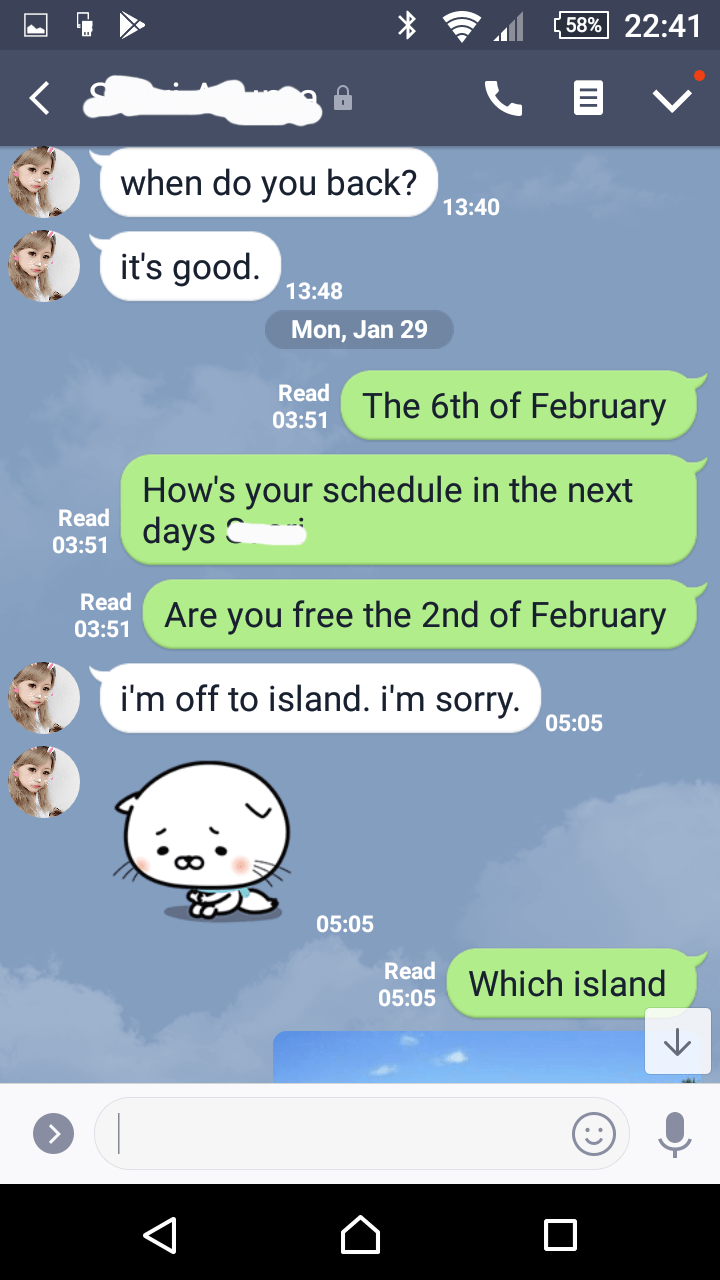This screenshot has height=1280, width=720.
Task: Tap the system home button
Action: (360, 1234)
